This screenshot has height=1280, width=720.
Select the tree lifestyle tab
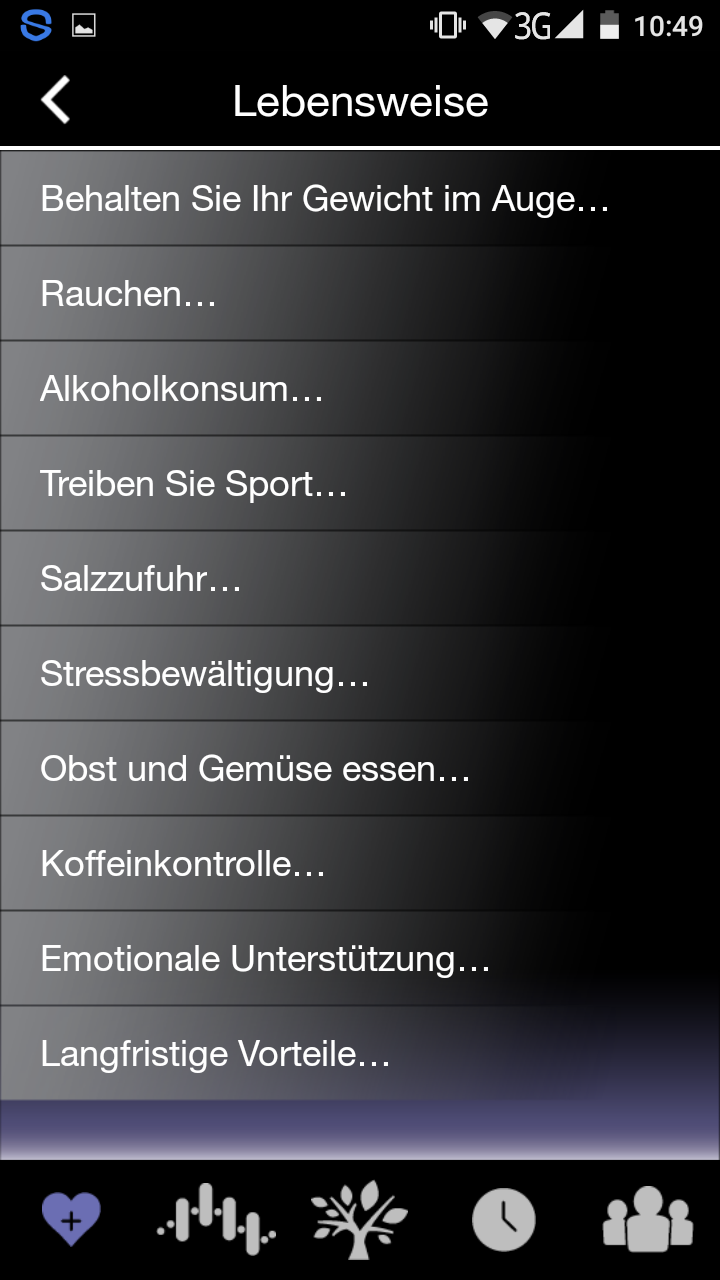[360, 1219]
